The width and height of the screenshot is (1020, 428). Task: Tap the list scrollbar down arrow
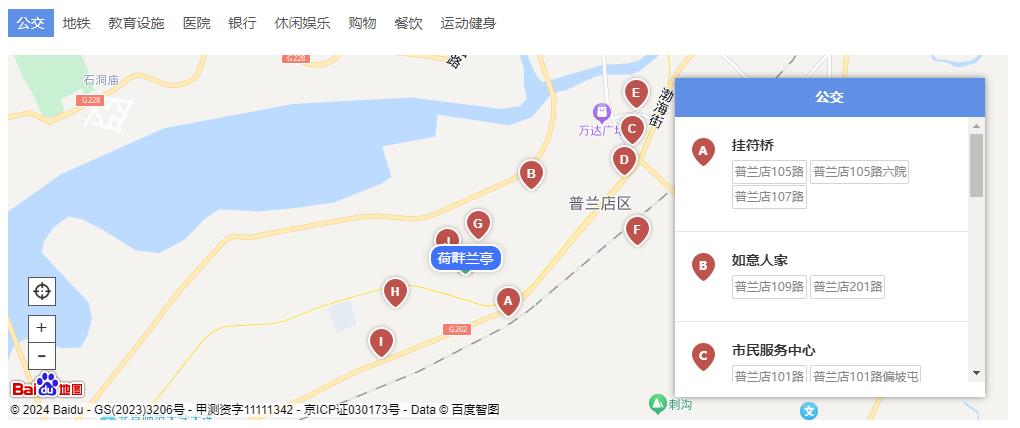(976, 373)
